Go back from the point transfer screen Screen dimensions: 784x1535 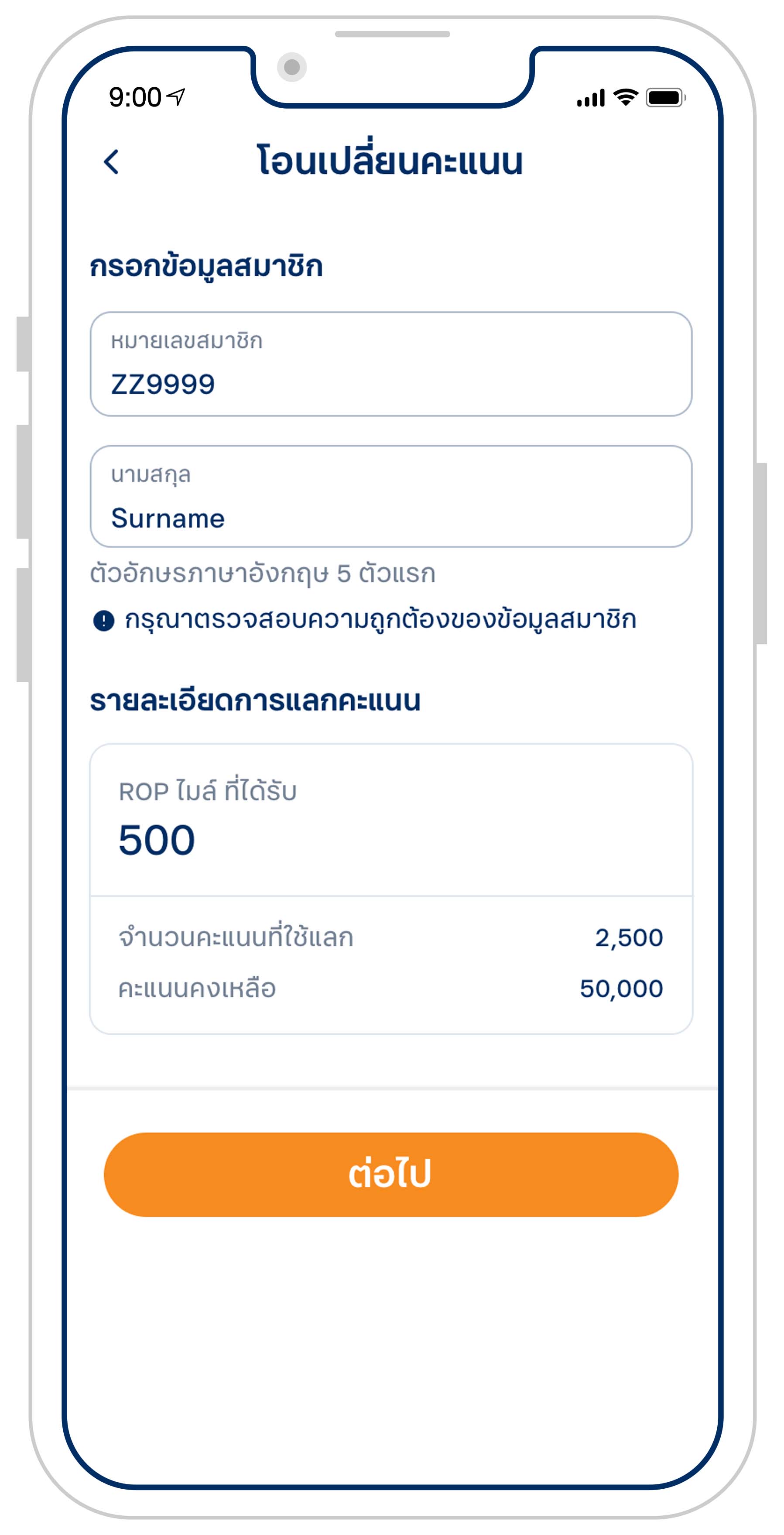point(111,161)
